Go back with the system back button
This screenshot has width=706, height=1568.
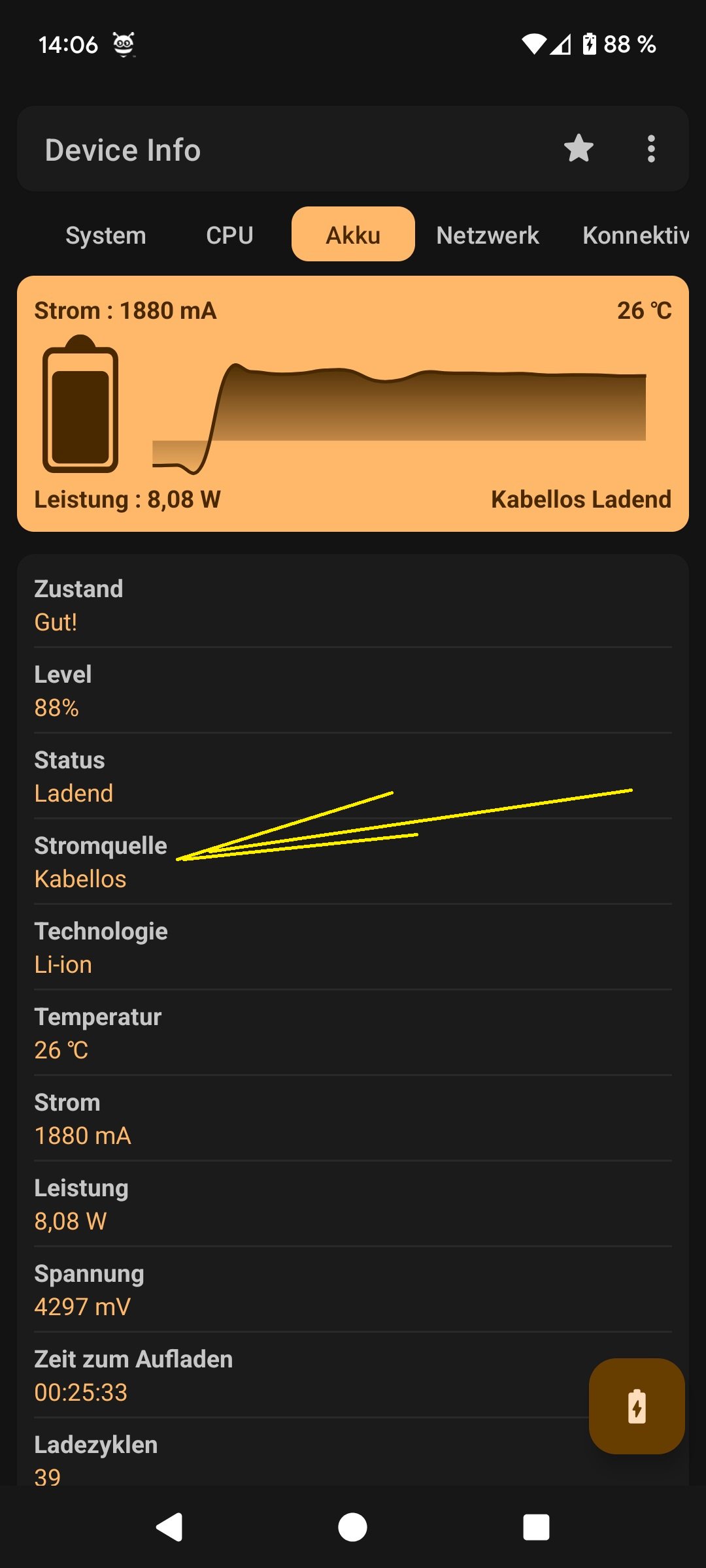[x=170, y=1527]
